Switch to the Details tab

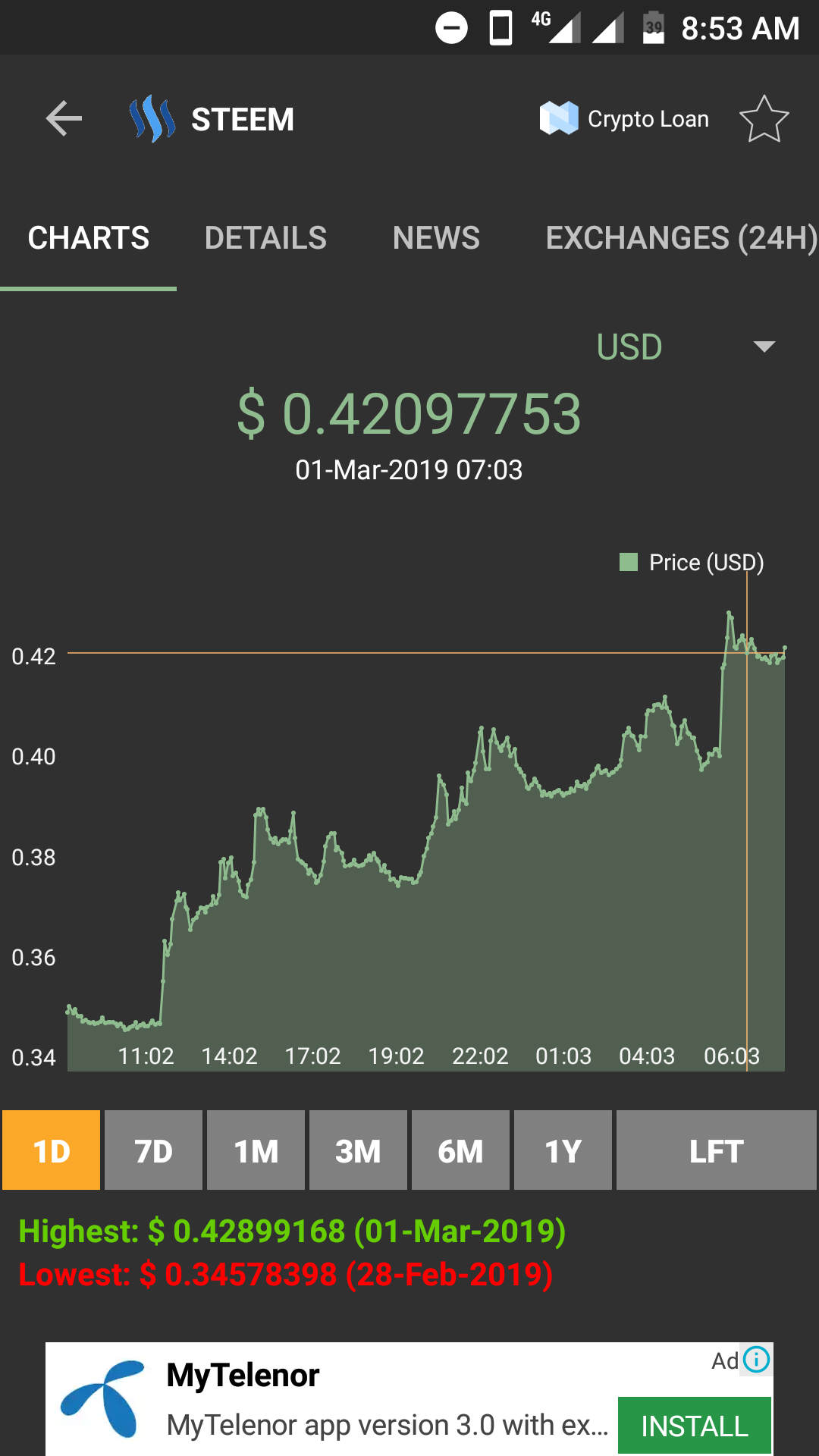pyautogui.click(x=265, y=238)
